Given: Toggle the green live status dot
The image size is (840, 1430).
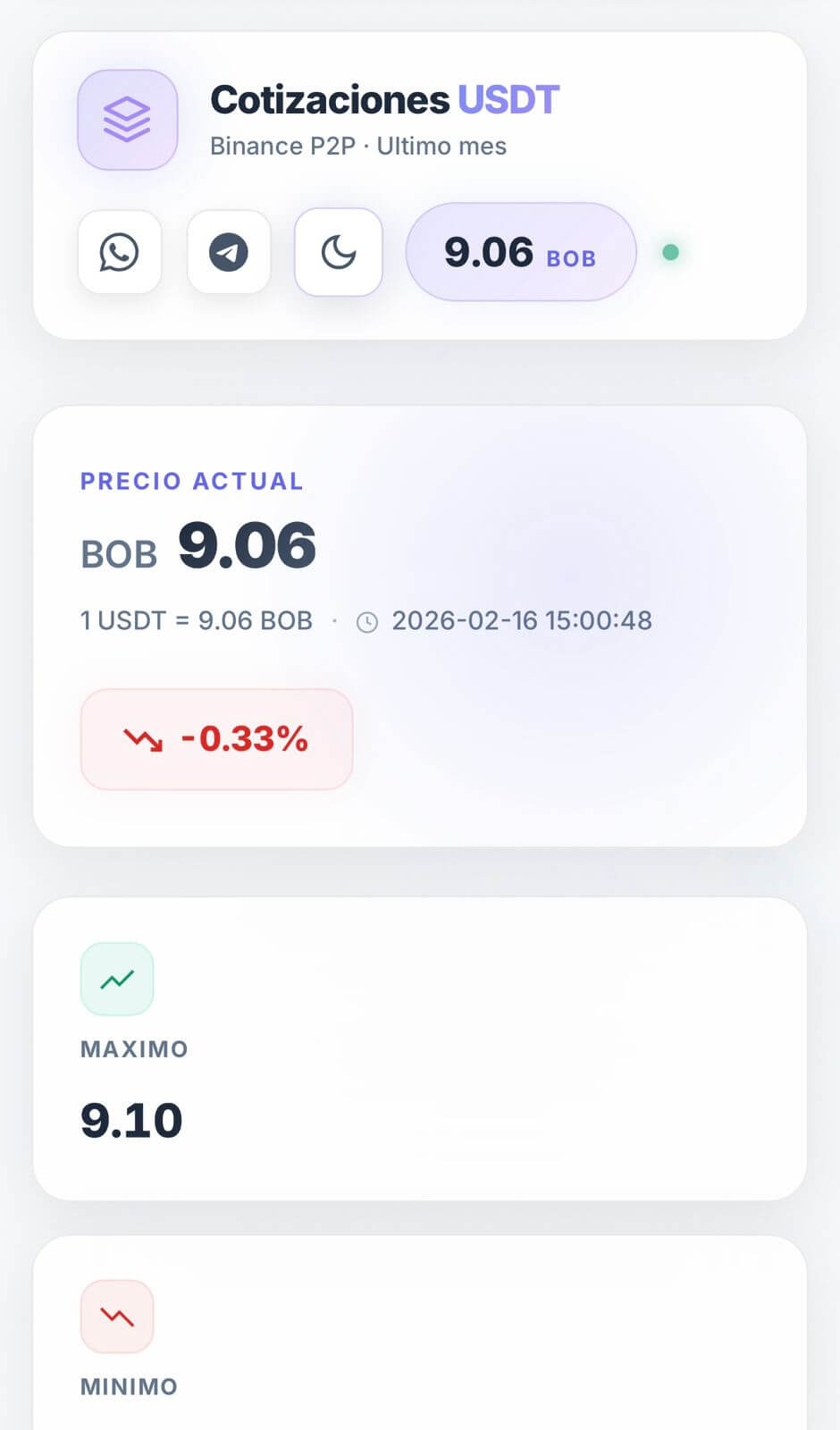Looking at the screenshot, I should point(670,253).
